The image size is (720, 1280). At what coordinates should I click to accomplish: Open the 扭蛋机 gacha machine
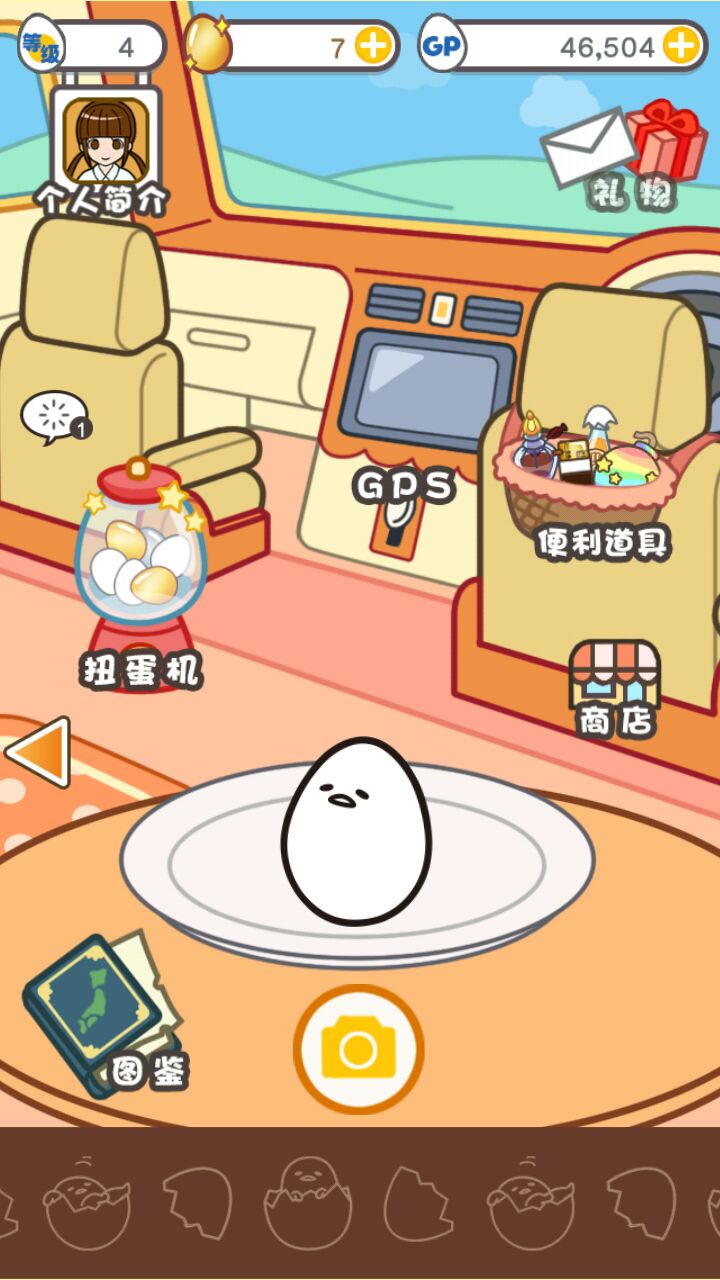(140, 560)
